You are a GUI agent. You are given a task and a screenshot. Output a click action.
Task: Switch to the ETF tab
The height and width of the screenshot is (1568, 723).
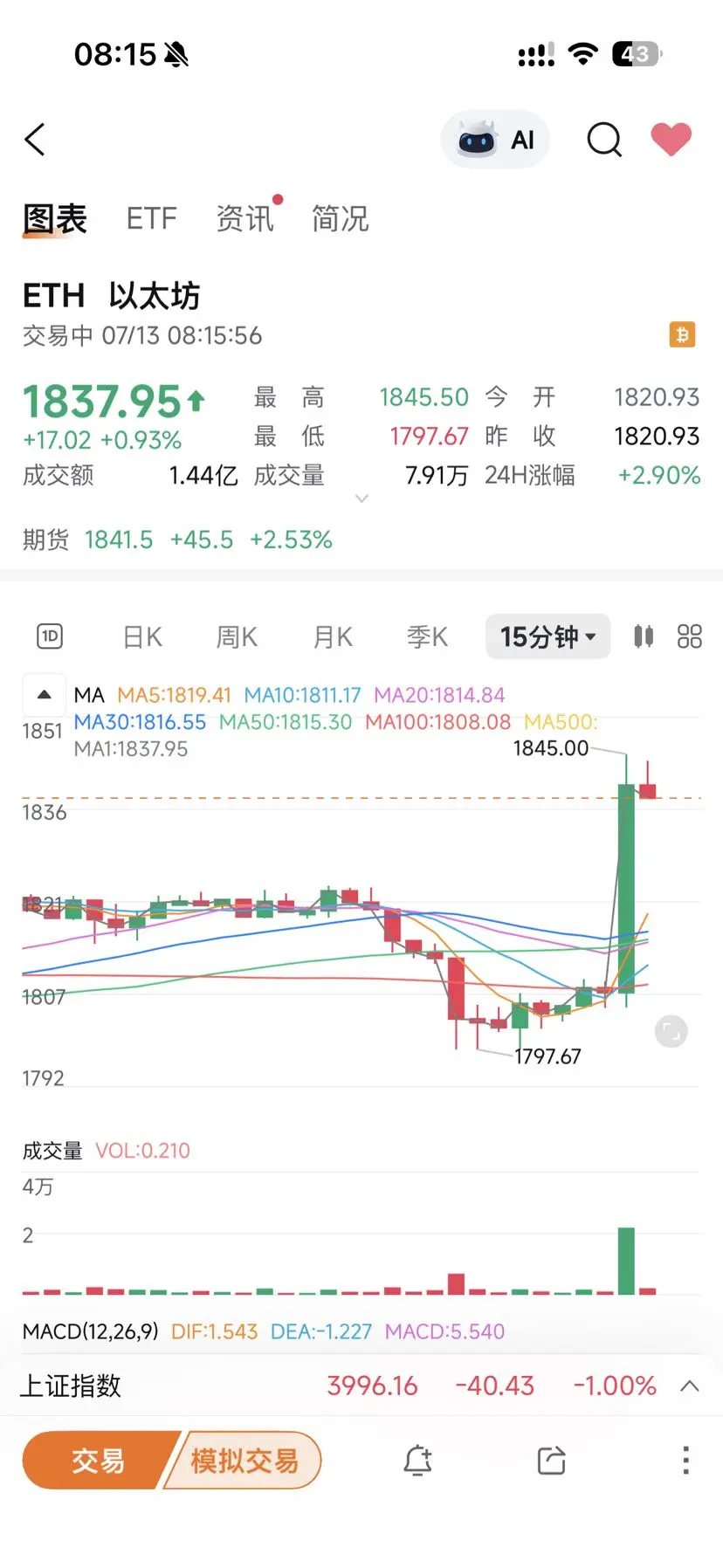tap(151, 218)
